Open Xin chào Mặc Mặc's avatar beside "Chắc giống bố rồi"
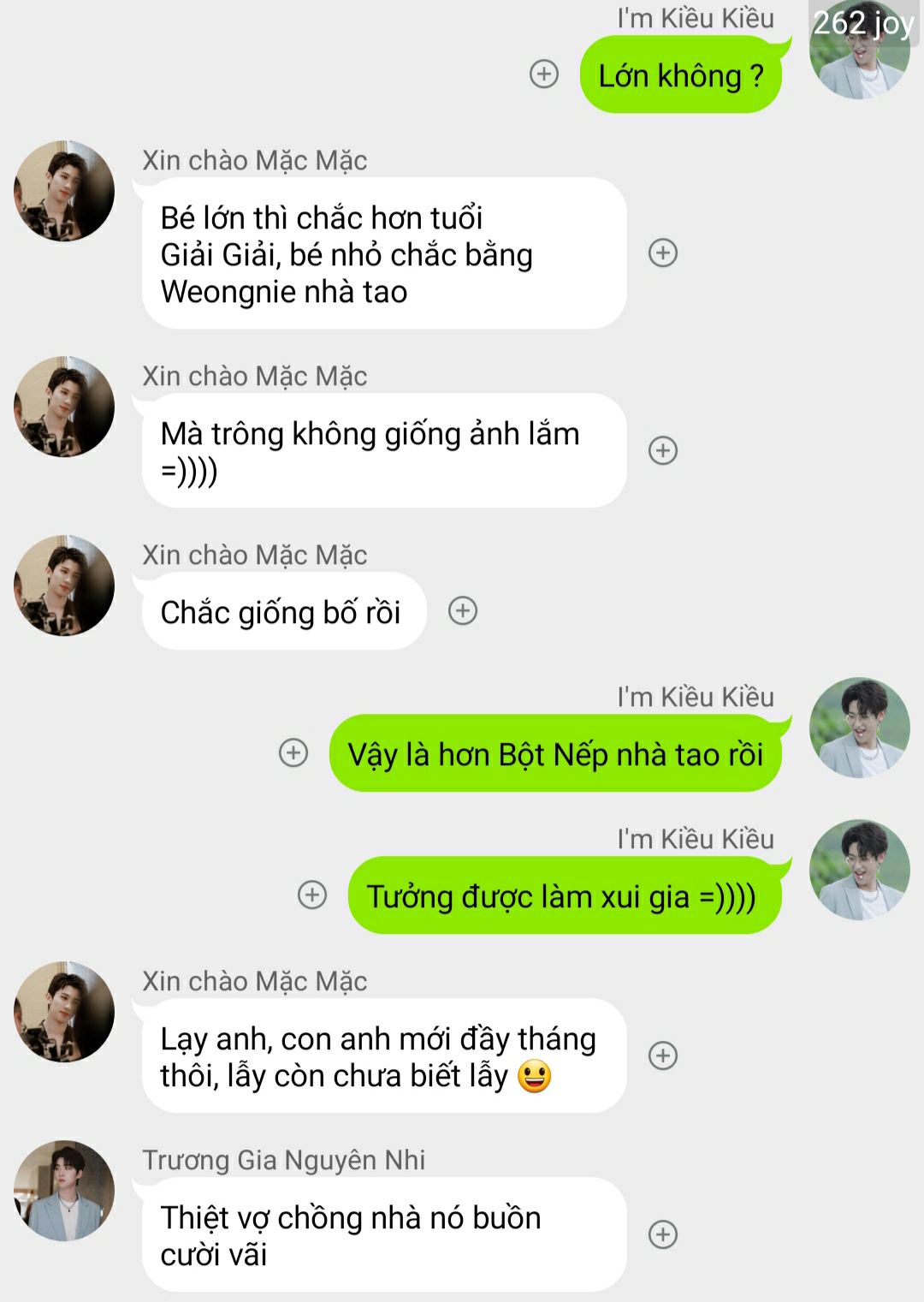Viewport: 924px width, 1302px height. tap(64, 586)
